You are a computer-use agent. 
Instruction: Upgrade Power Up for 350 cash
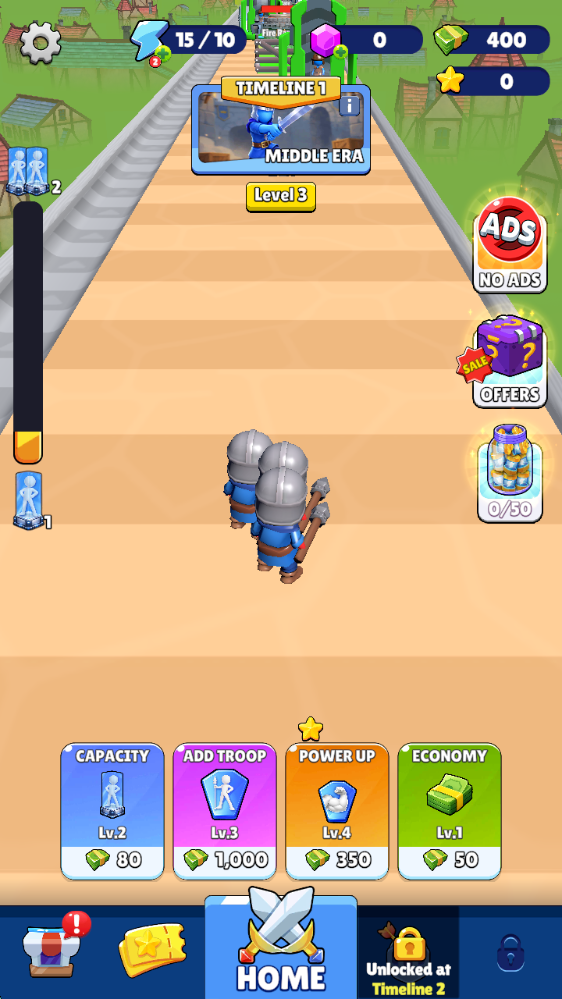337,810
